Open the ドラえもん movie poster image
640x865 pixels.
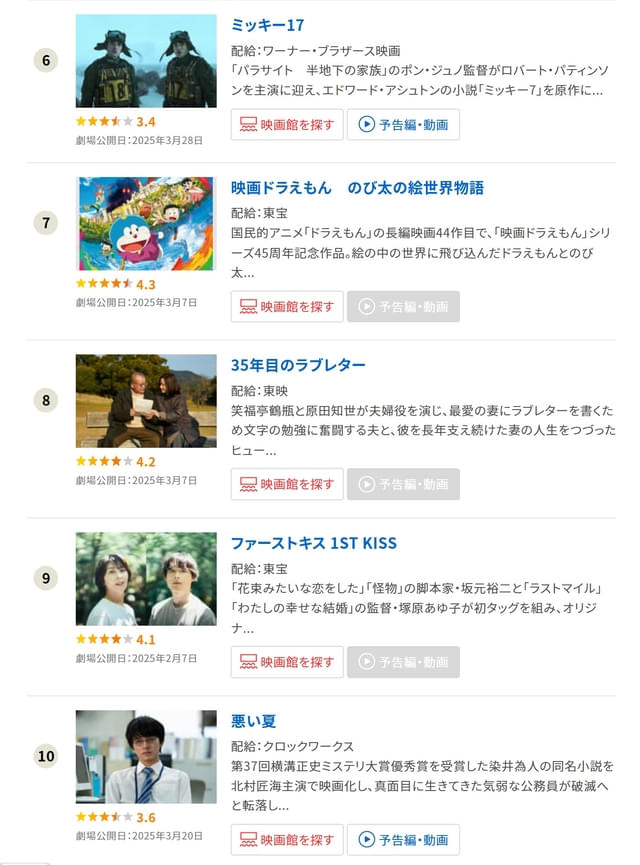point(146,224)
